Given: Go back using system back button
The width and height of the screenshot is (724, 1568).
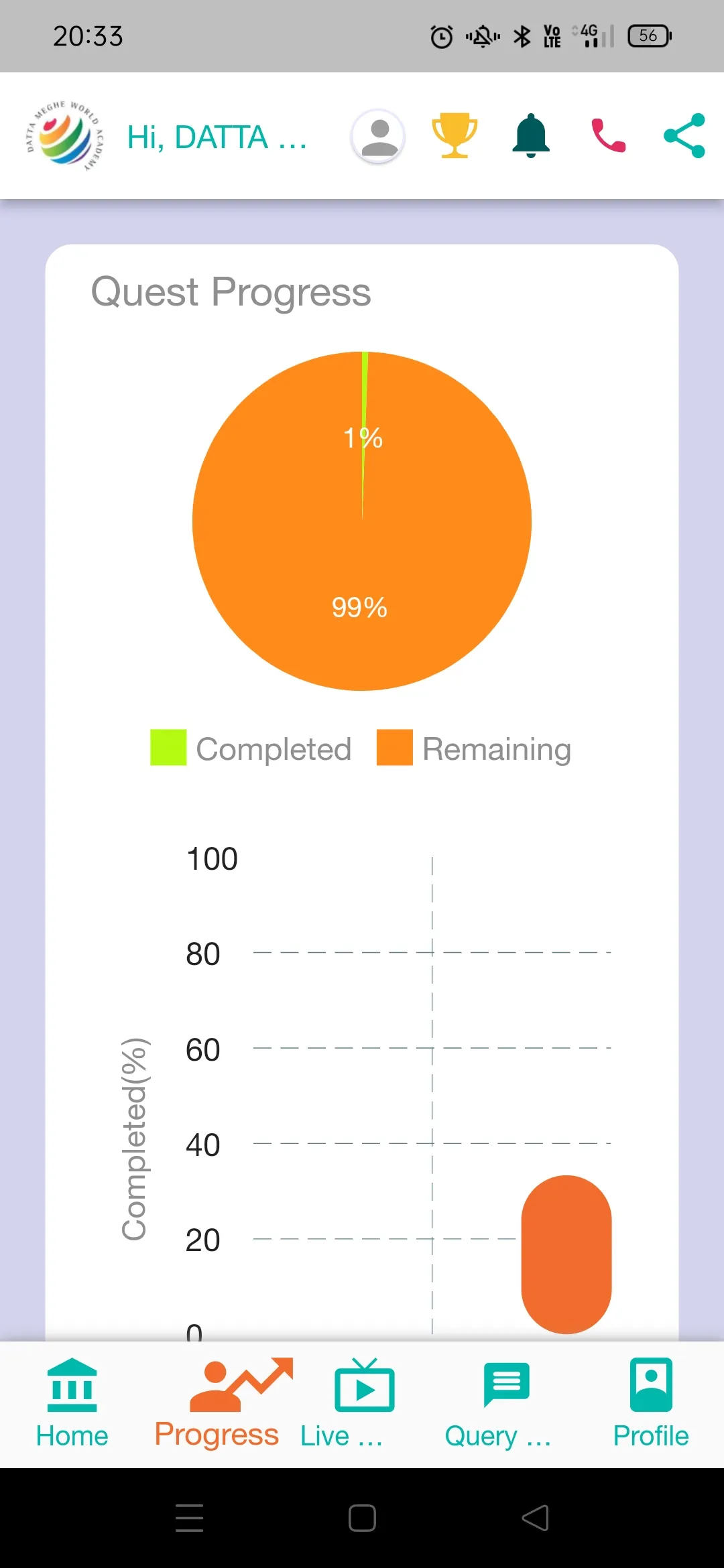Looking at the screenshot, I should click(535, 1518).
